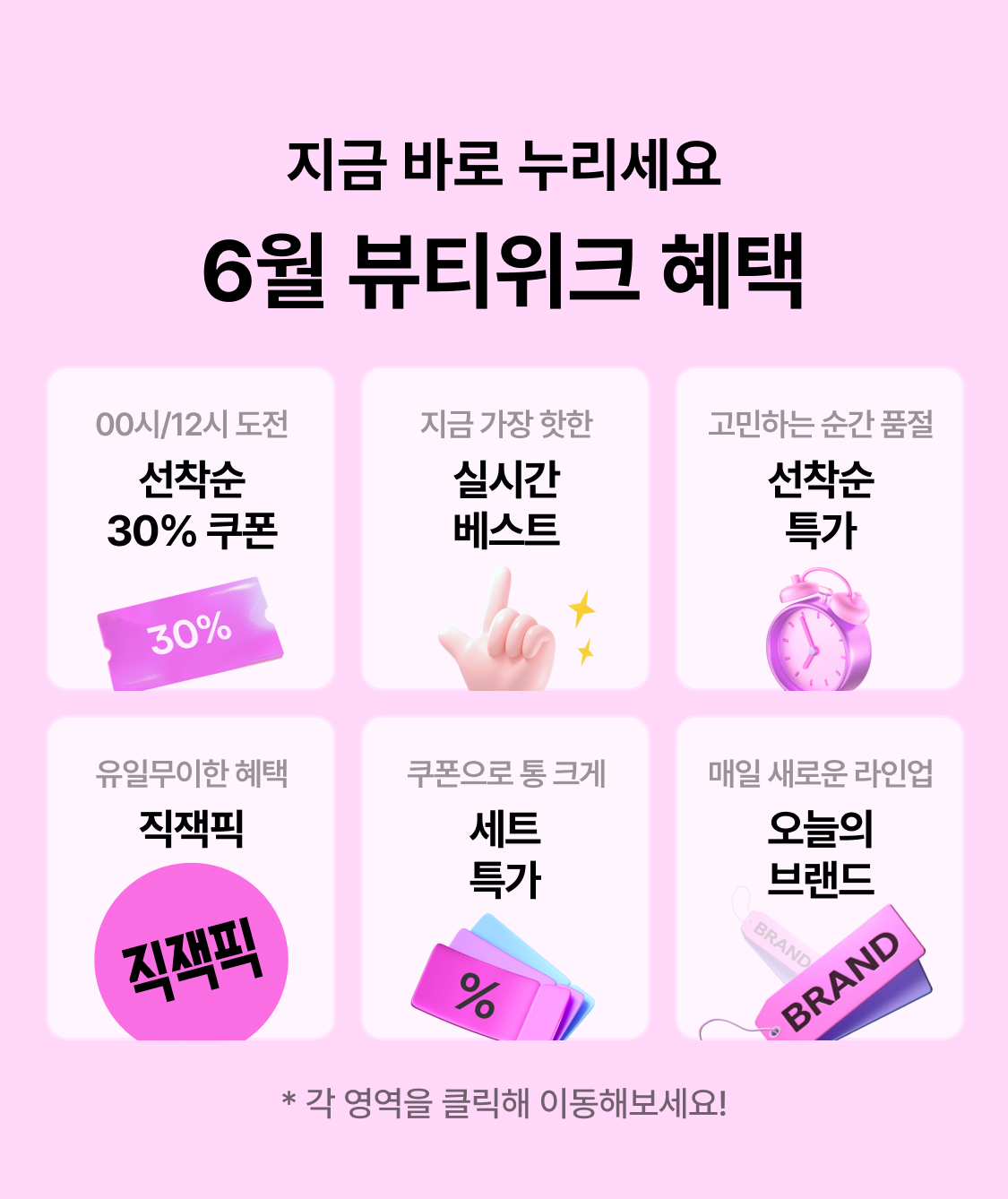The image size is (1008, 1199).
Task: Open the 선착순 특가 alarm clock tile
Action: pyautogui.click(x=820, y=529)
